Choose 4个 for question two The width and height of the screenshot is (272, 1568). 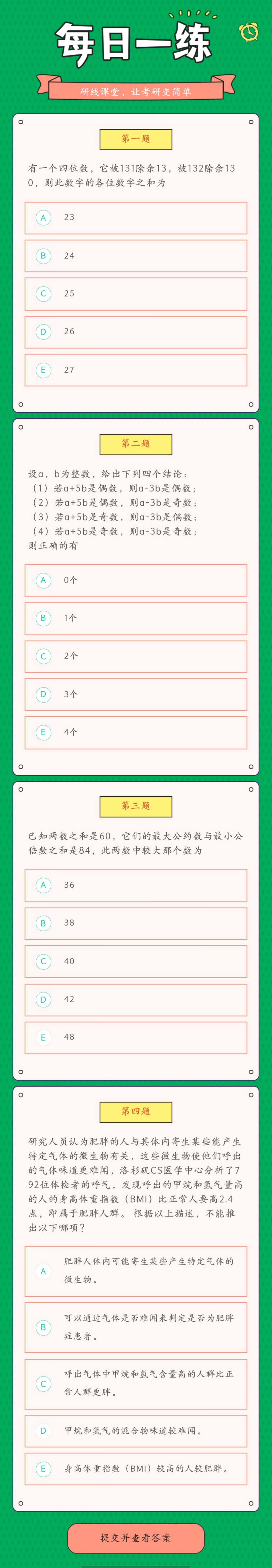coord(135,732)
